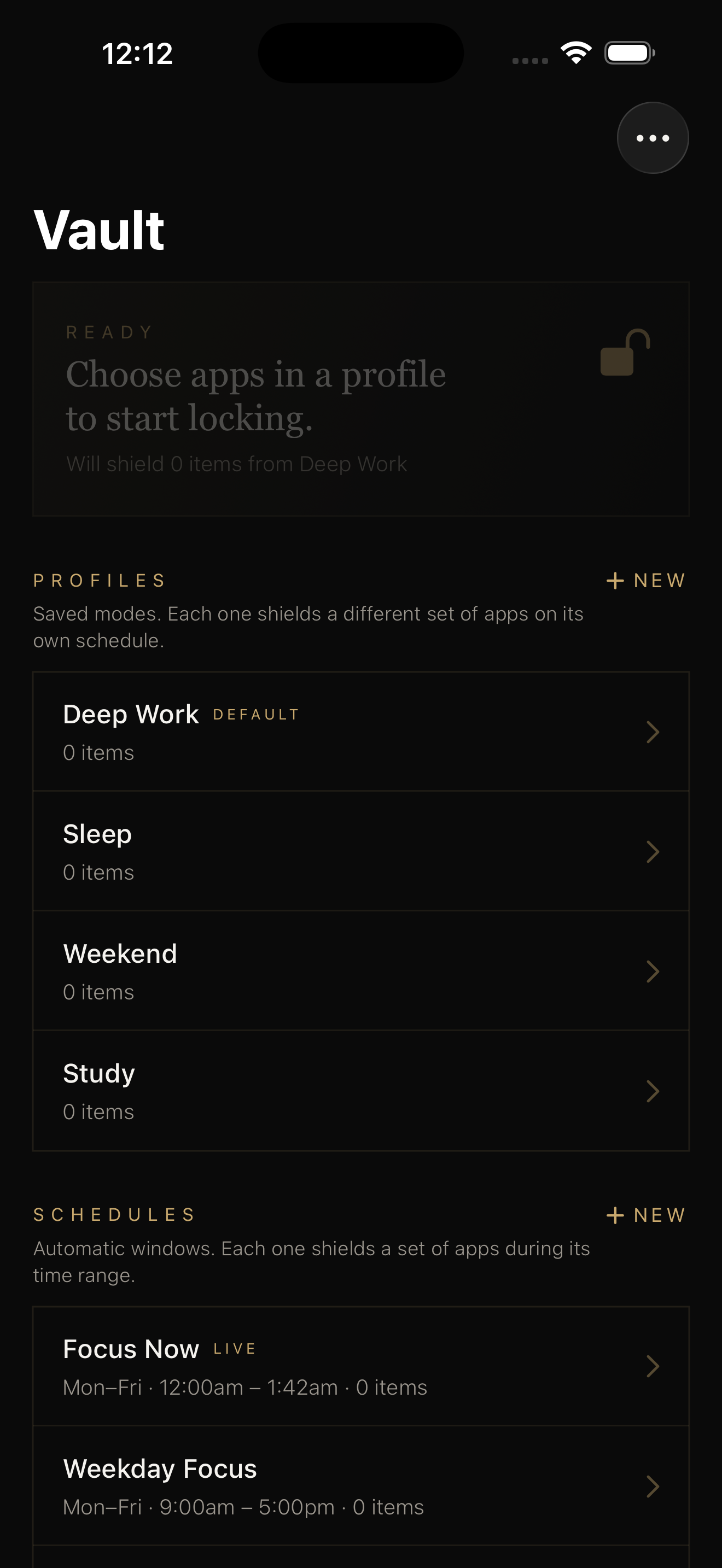
Task: Tap the LIVE badge next to Focus Now
Action: coord(234,1348)
